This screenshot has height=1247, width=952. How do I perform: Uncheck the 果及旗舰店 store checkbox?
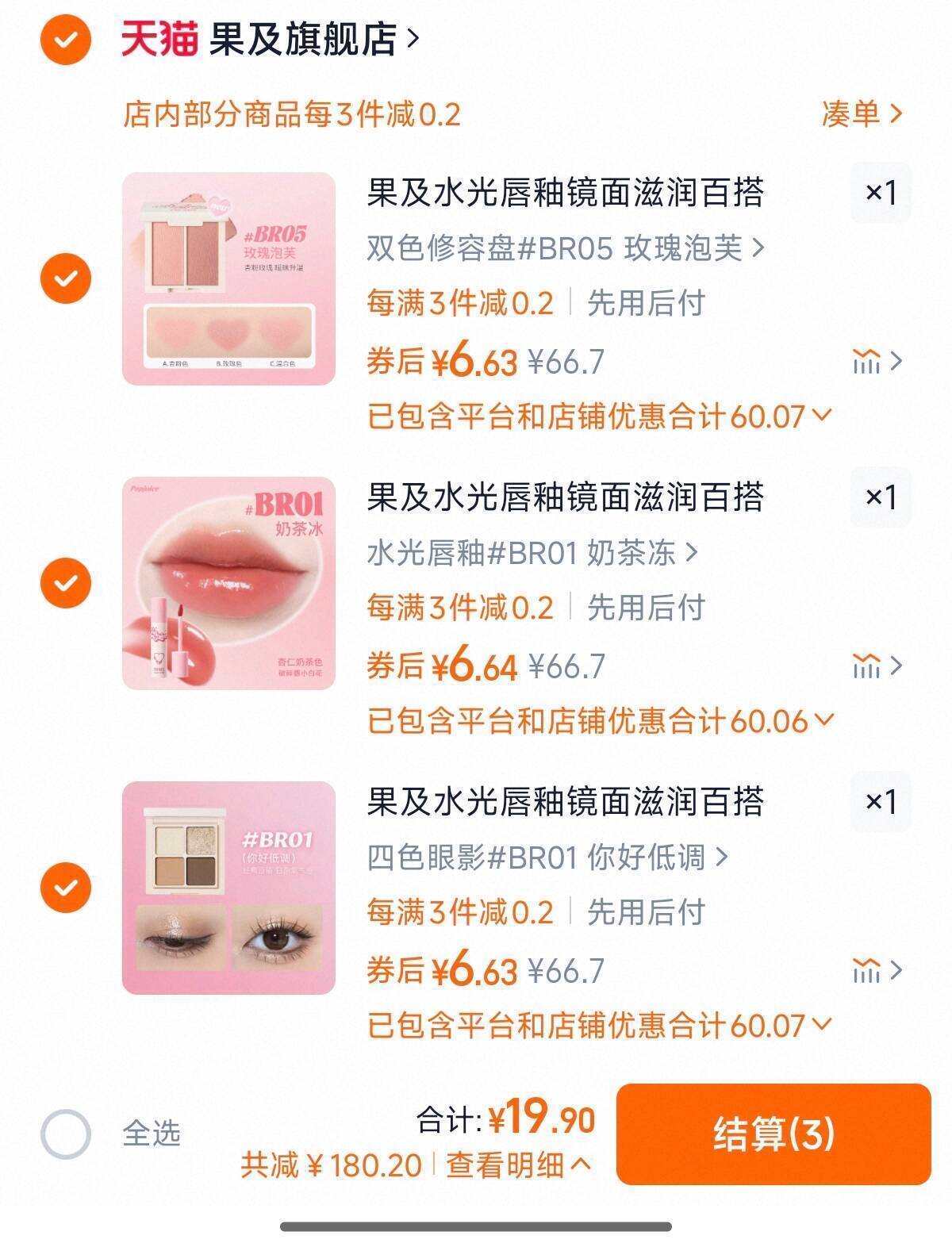click(66, 38)
